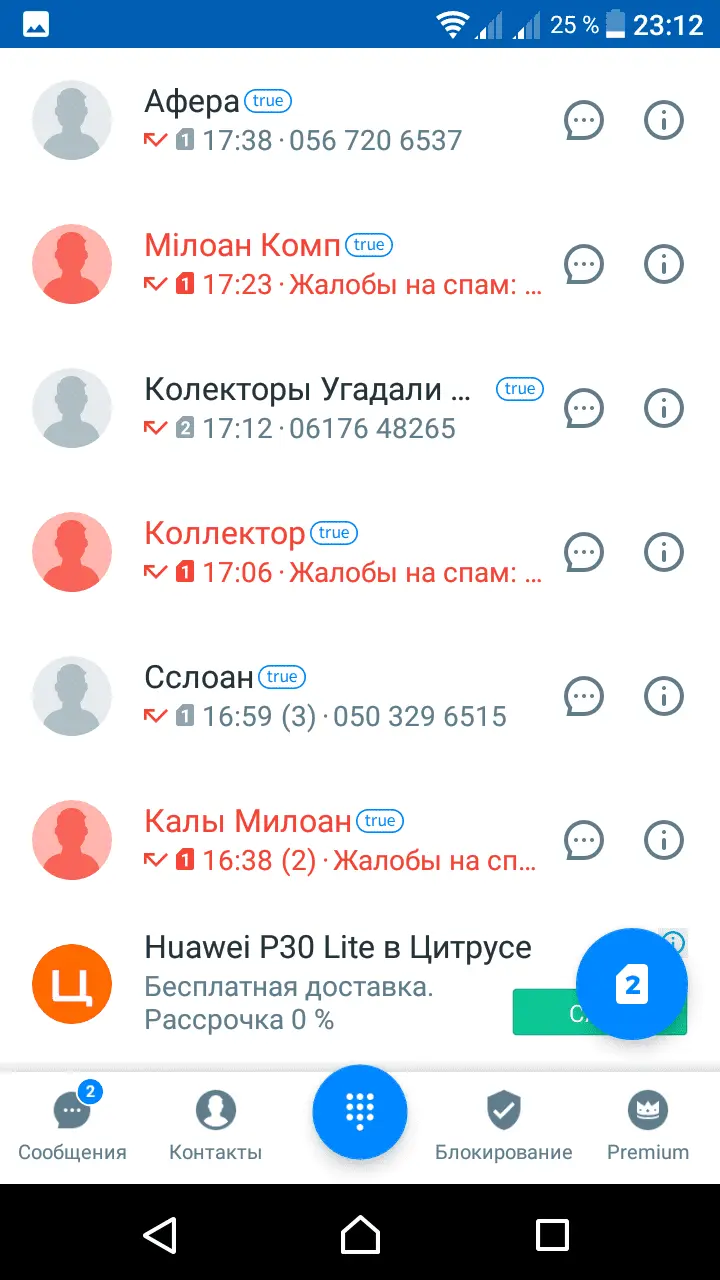Screen dimensions: 720x1280
Task: Switch to the Блокирование tab
Action: point(504,1125)
